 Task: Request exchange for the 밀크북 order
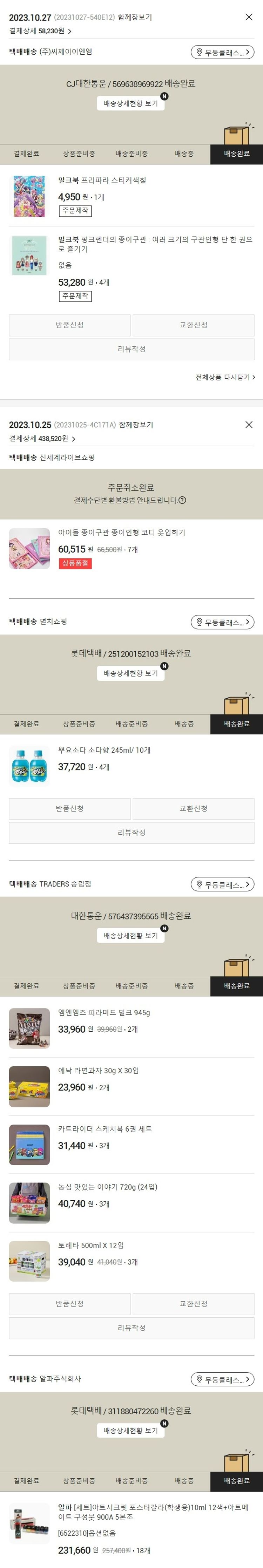[x=193, y=325]
